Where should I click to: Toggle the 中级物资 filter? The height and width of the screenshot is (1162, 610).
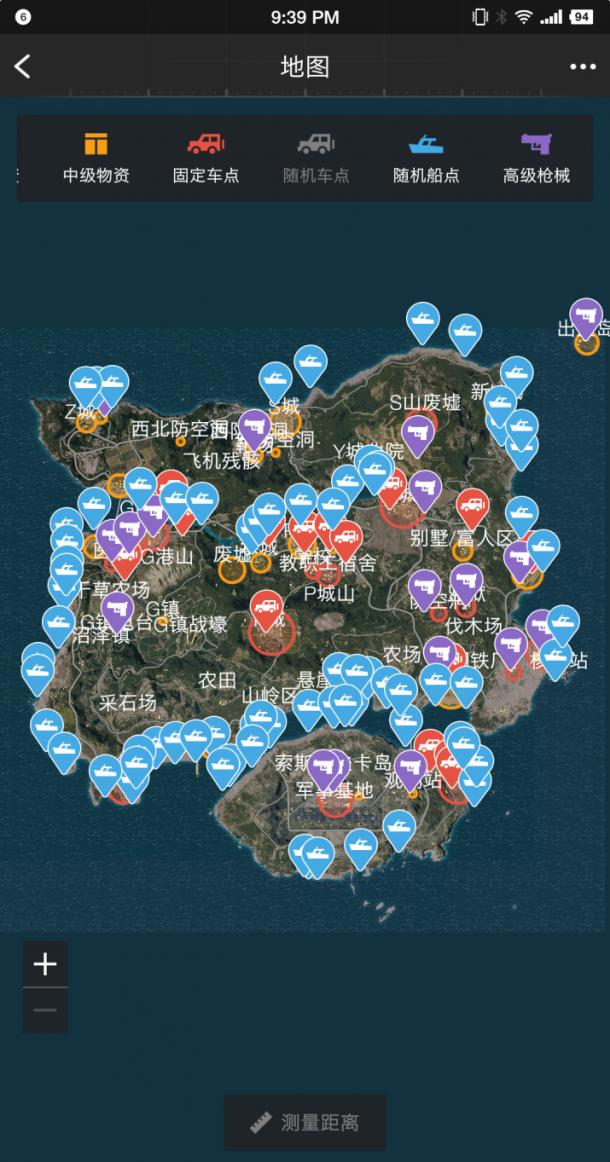click(96, 158)
